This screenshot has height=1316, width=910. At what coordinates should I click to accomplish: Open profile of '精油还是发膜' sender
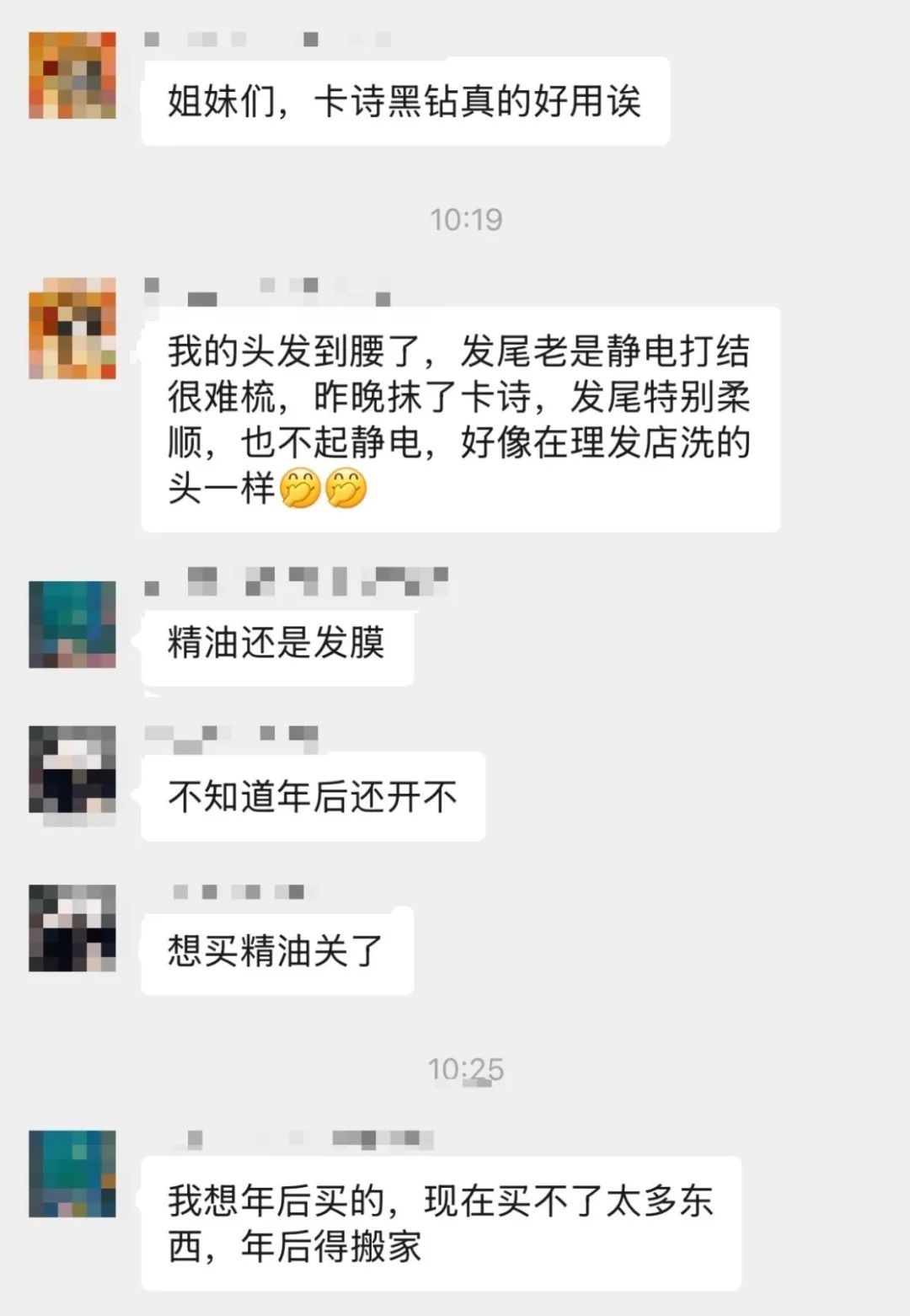(x=72, y=624)
